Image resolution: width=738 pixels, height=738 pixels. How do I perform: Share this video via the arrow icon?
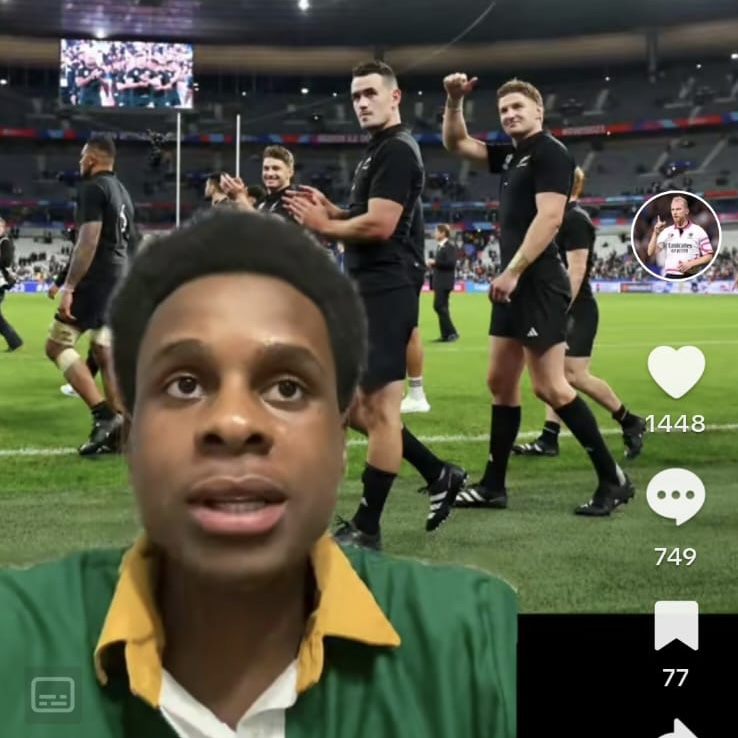[x=678, y=728]
